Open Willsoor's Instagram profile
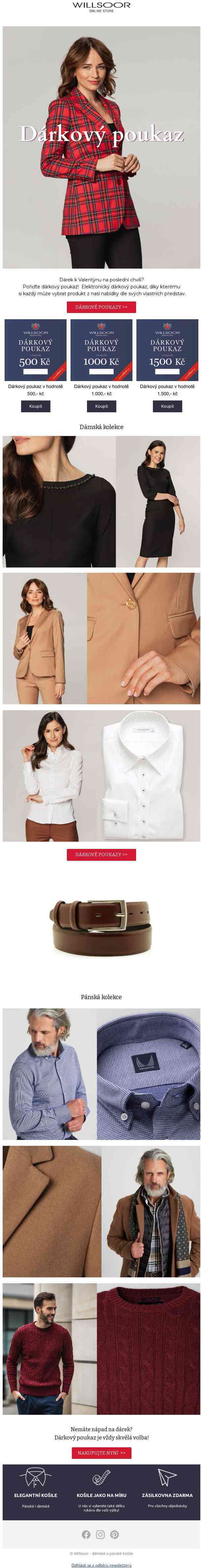Screen dimensions: 201x1568 click(x=100, y=1534)
